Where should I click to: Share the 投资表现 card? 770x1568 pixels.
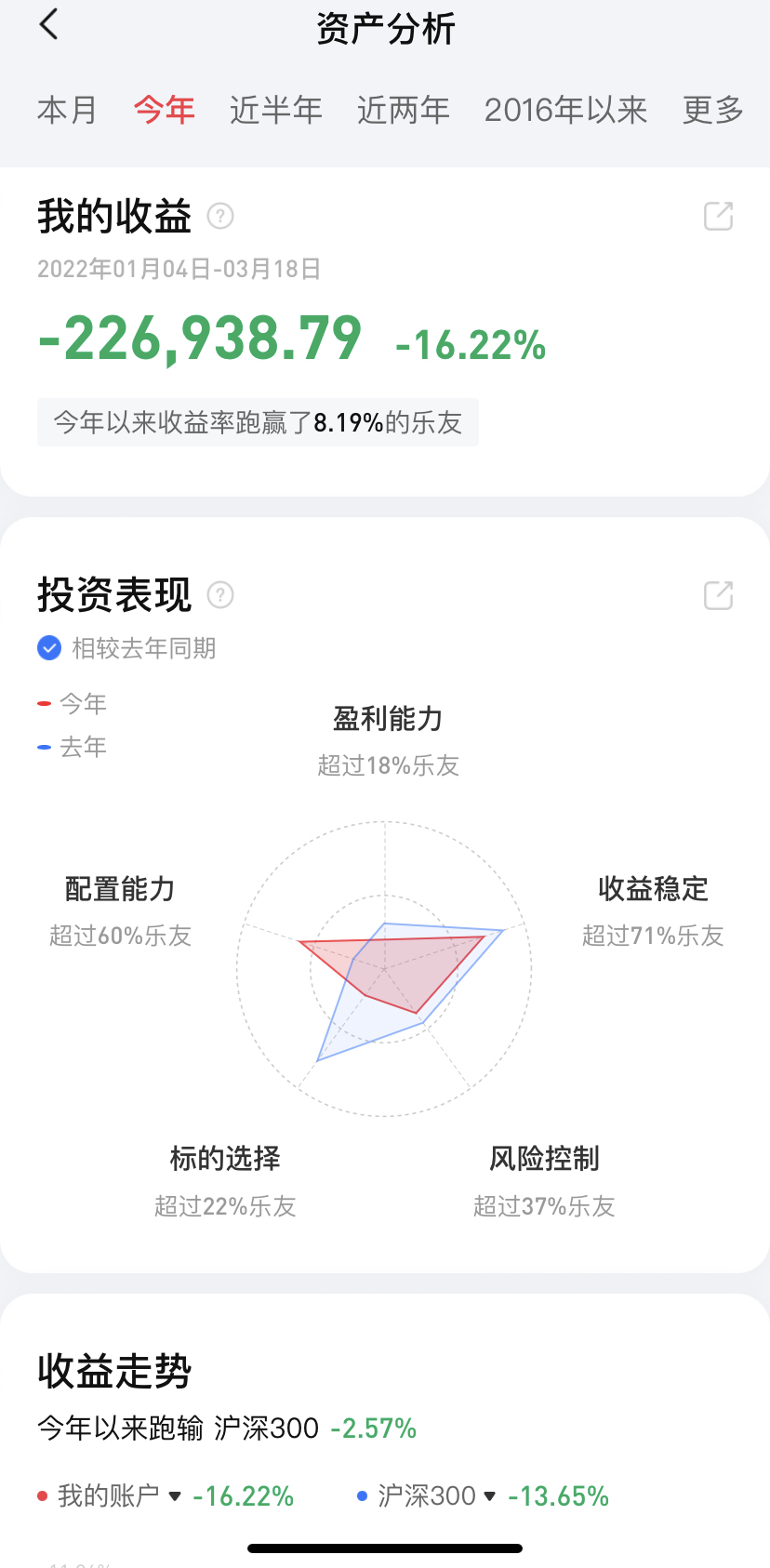click(x=718, y=595)
